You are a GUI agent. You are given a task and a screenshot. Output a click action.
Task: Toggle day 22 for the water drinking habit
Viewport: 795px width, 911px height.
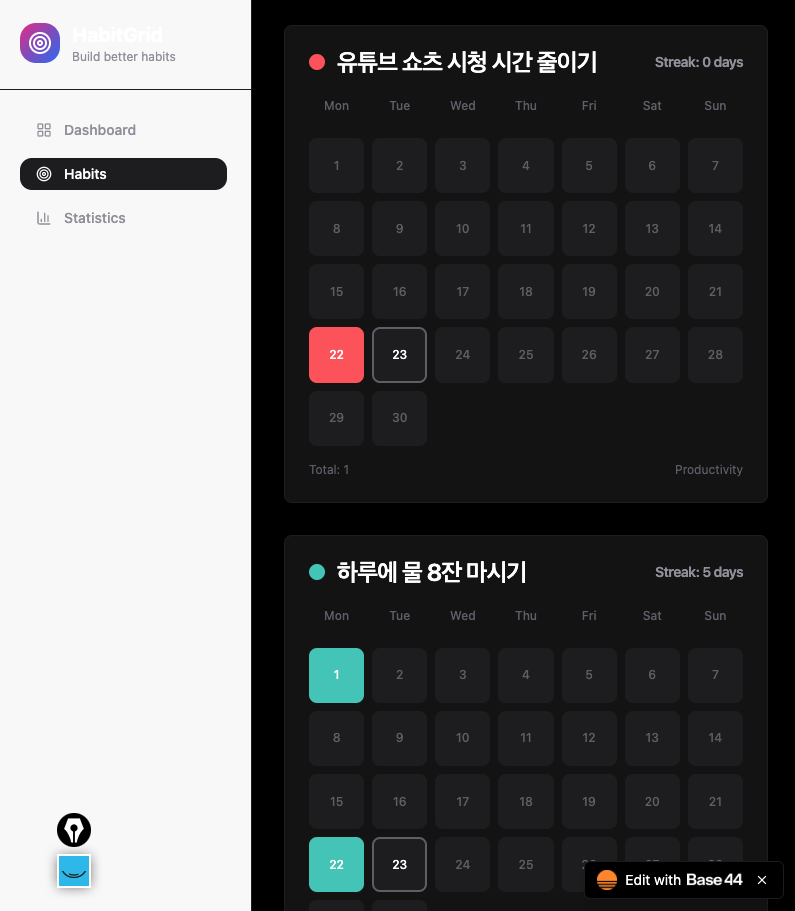pos(336,864)
